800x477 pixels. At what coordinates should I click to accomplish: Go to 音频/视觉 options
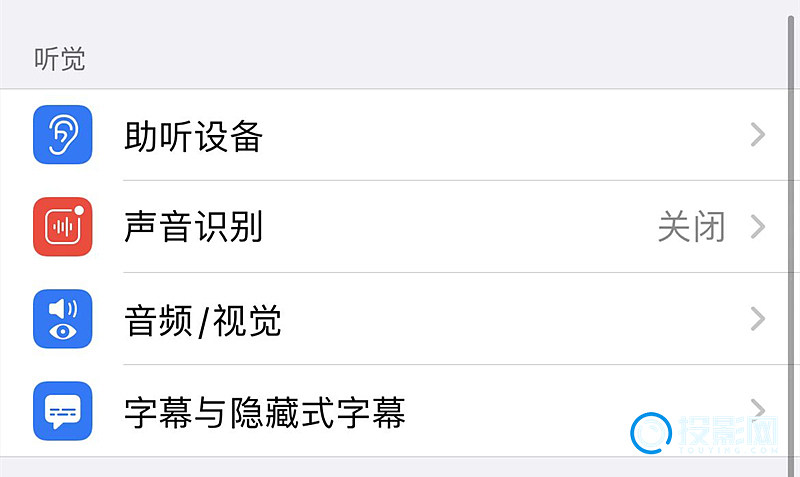click(400, 319)
